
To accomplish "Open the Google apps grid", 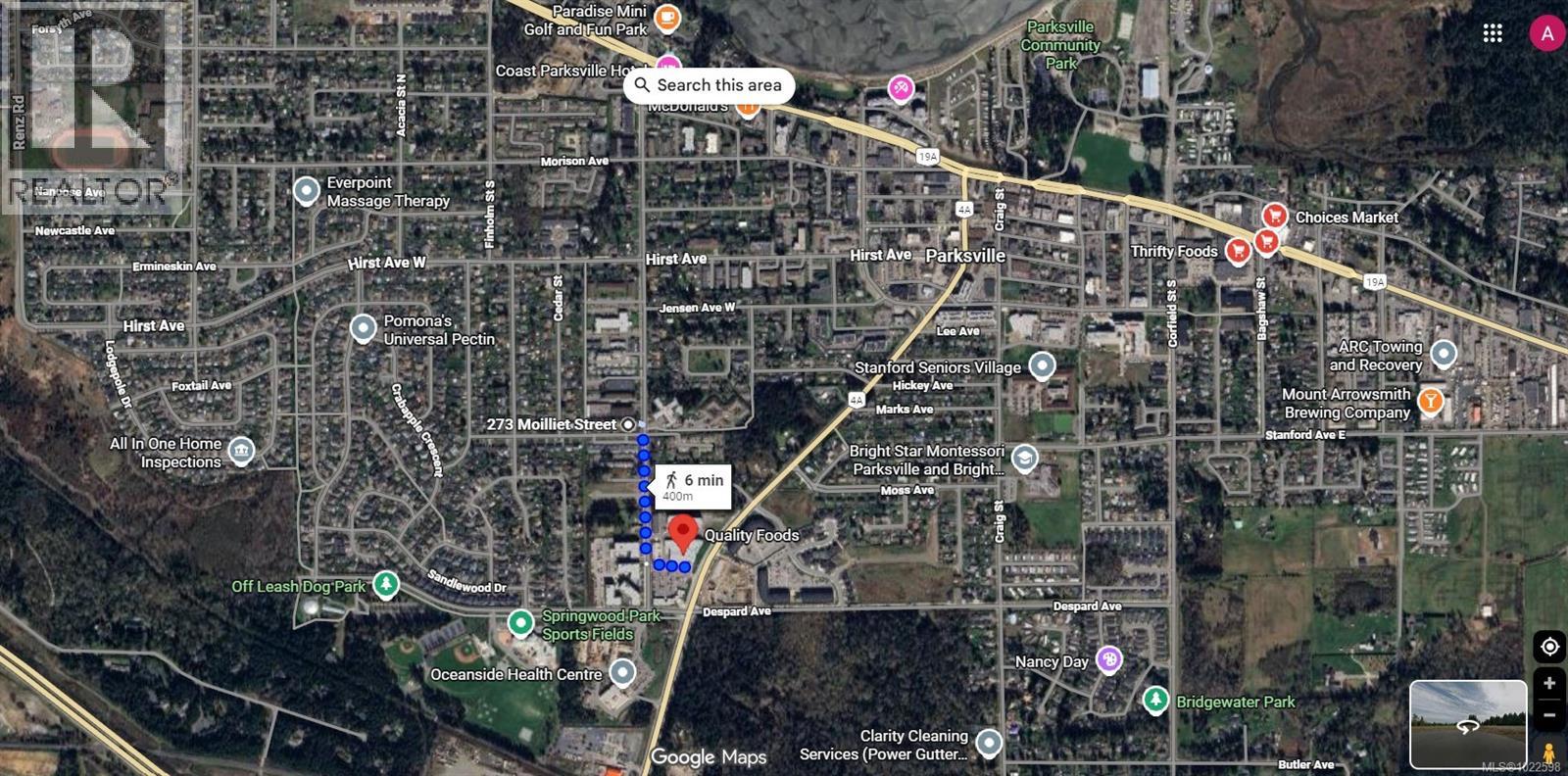I will coord(1493,33).
